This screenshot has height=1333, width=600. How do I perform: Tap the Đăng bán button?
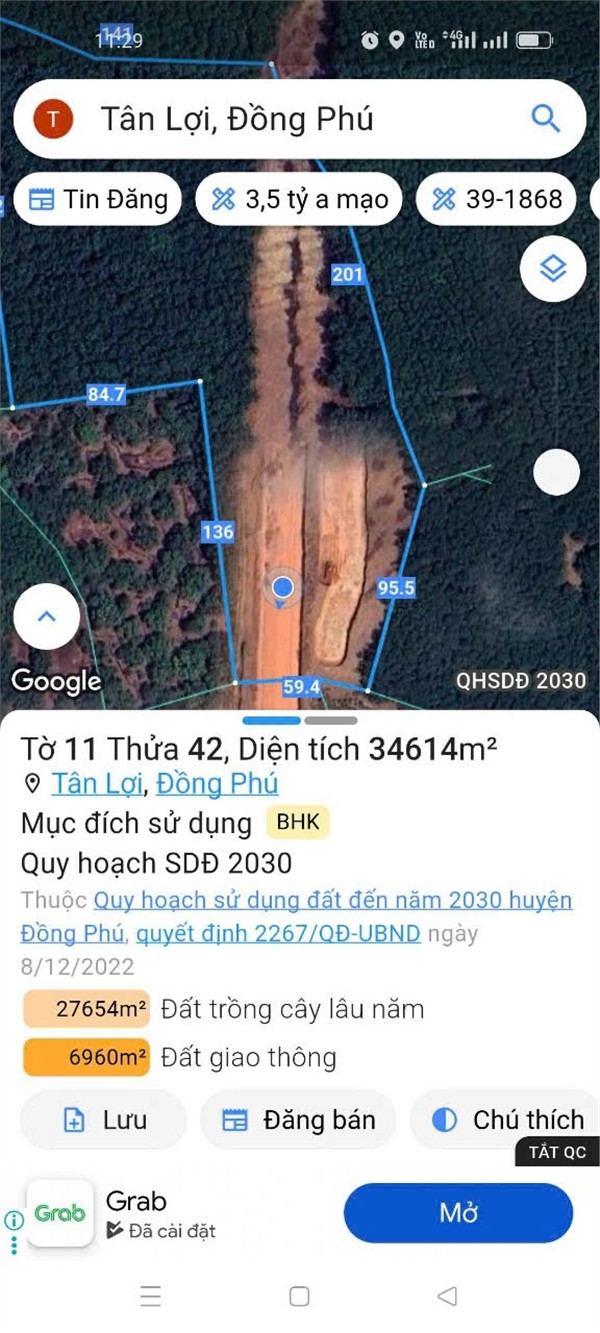(x=298, y=1120)
